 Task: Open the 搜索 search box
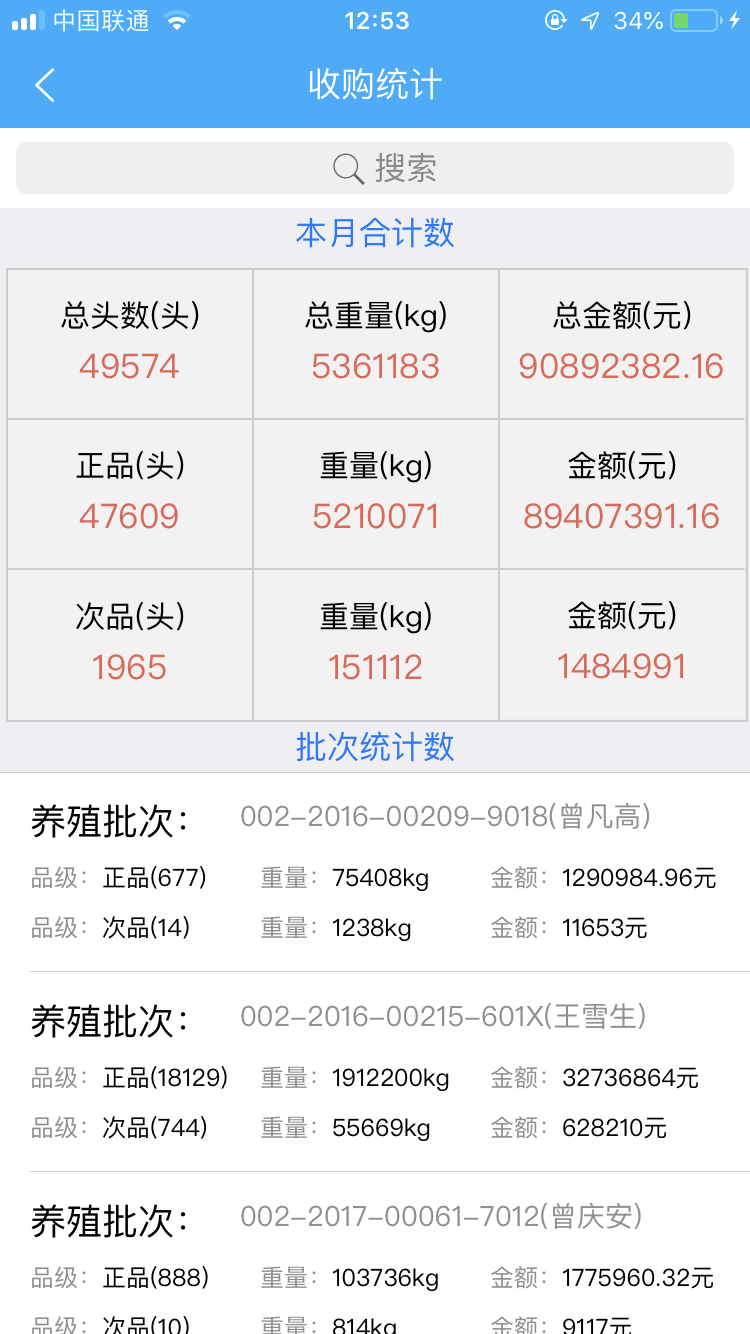375,168
